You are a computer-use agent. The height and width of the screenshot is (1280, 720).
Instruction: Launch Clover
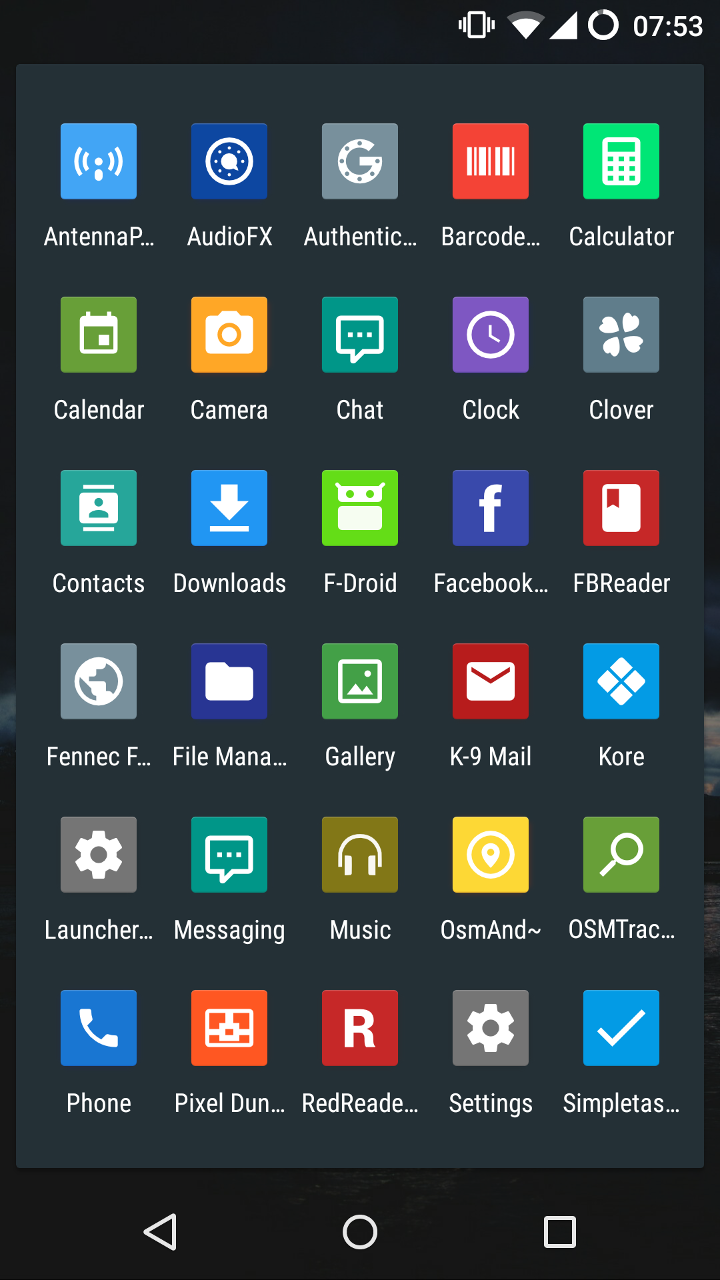[x=621, y=335]
